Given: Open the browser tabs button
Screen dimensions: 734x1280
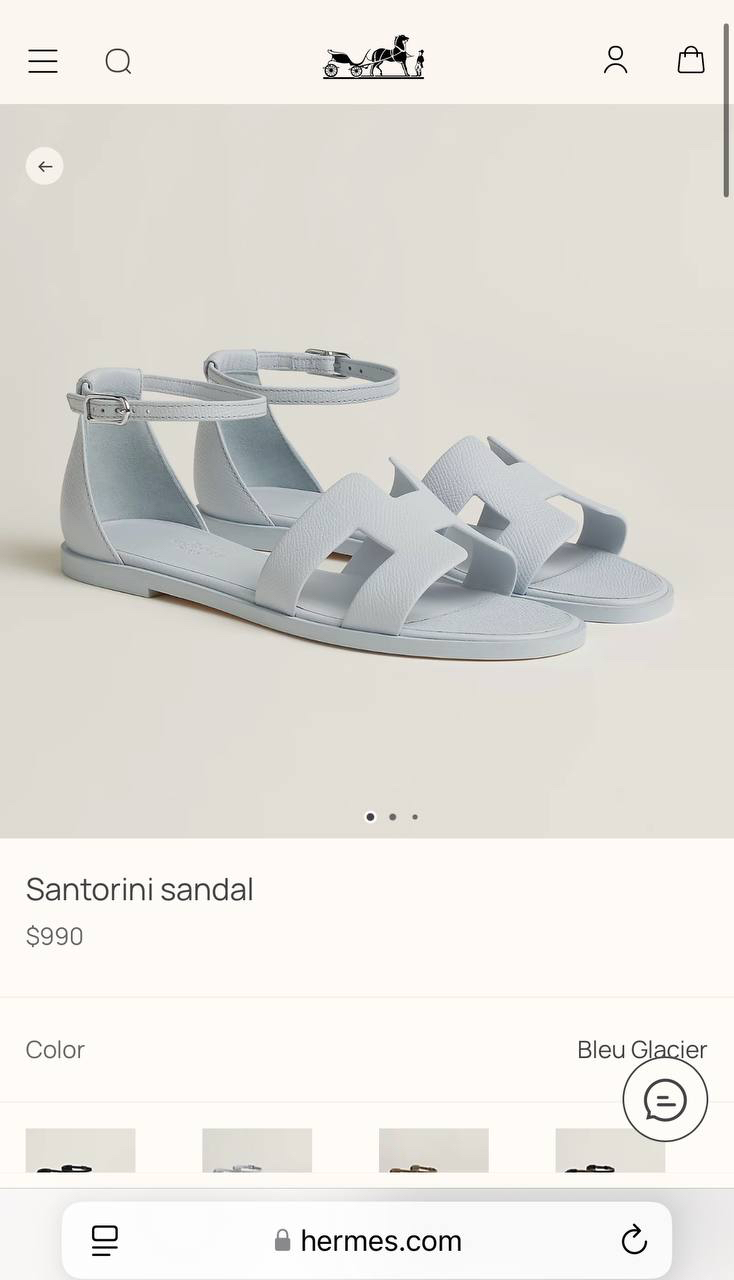Looking at the screenshot, I should 105,1241.
